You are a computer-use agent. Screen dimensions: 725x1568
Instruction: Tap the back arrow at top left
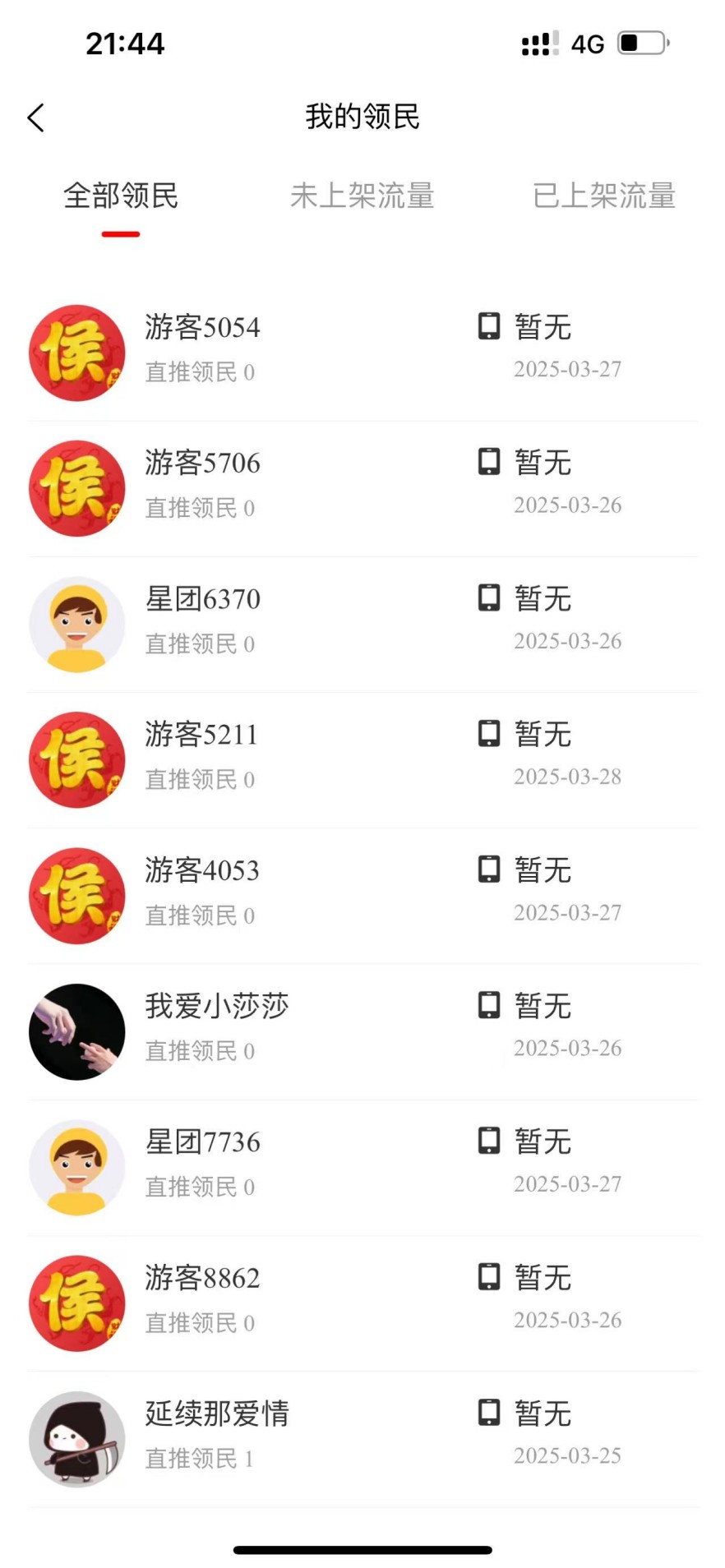point(35,118)
